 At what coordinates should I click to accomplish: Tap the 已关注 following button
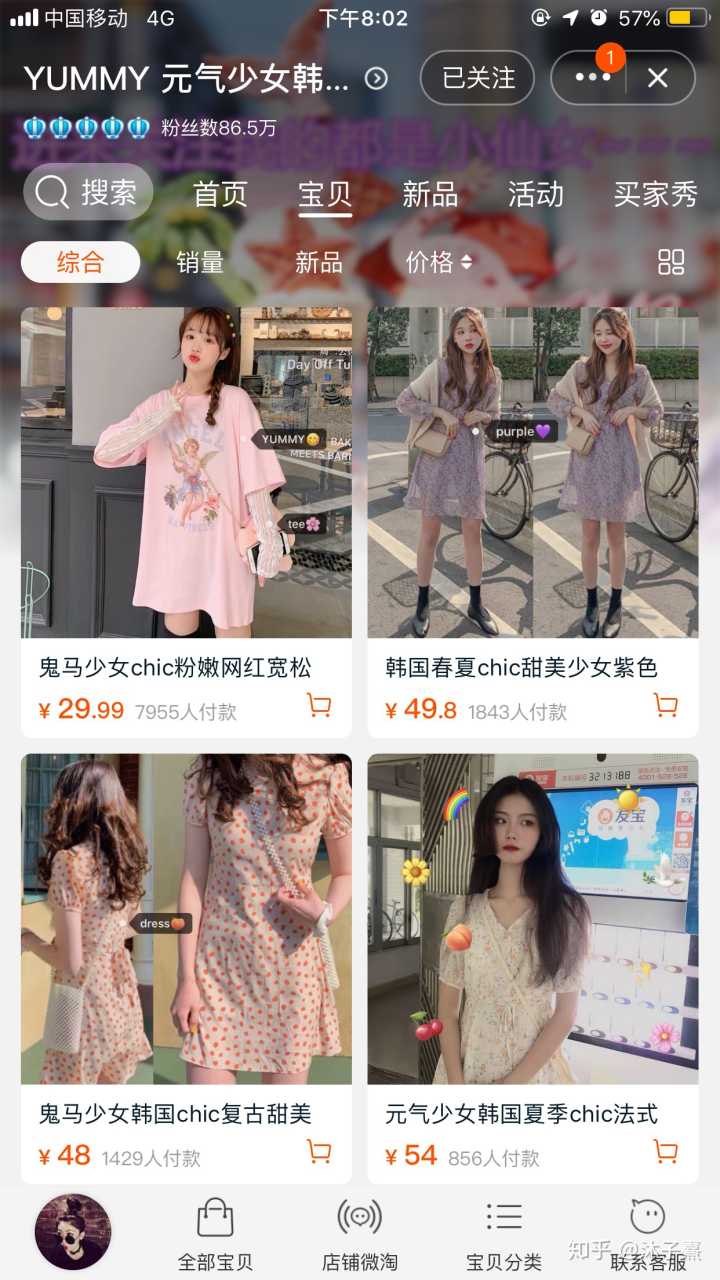tap(478, 78)
